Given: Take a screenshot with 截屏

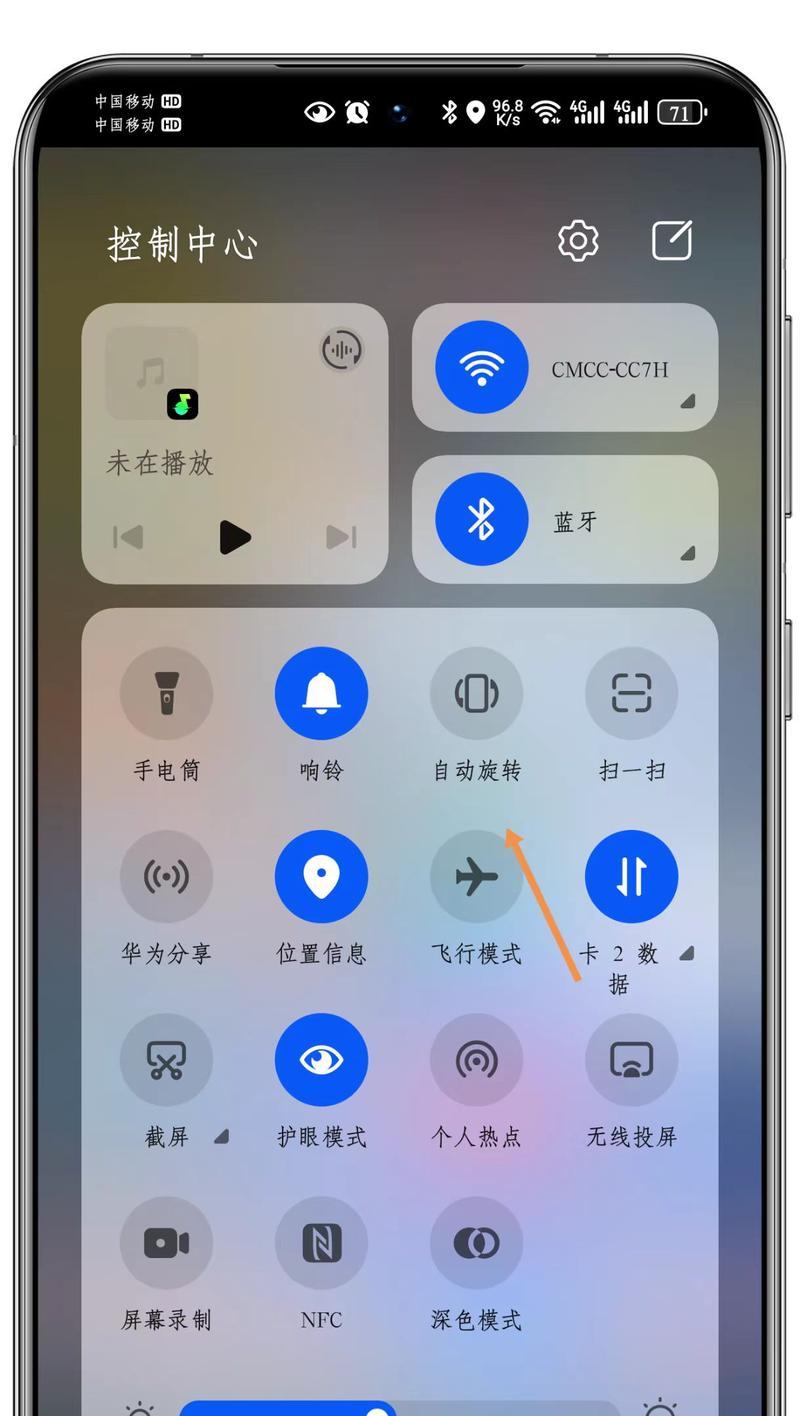Looking at the screenshot, I should point(166,1059).
